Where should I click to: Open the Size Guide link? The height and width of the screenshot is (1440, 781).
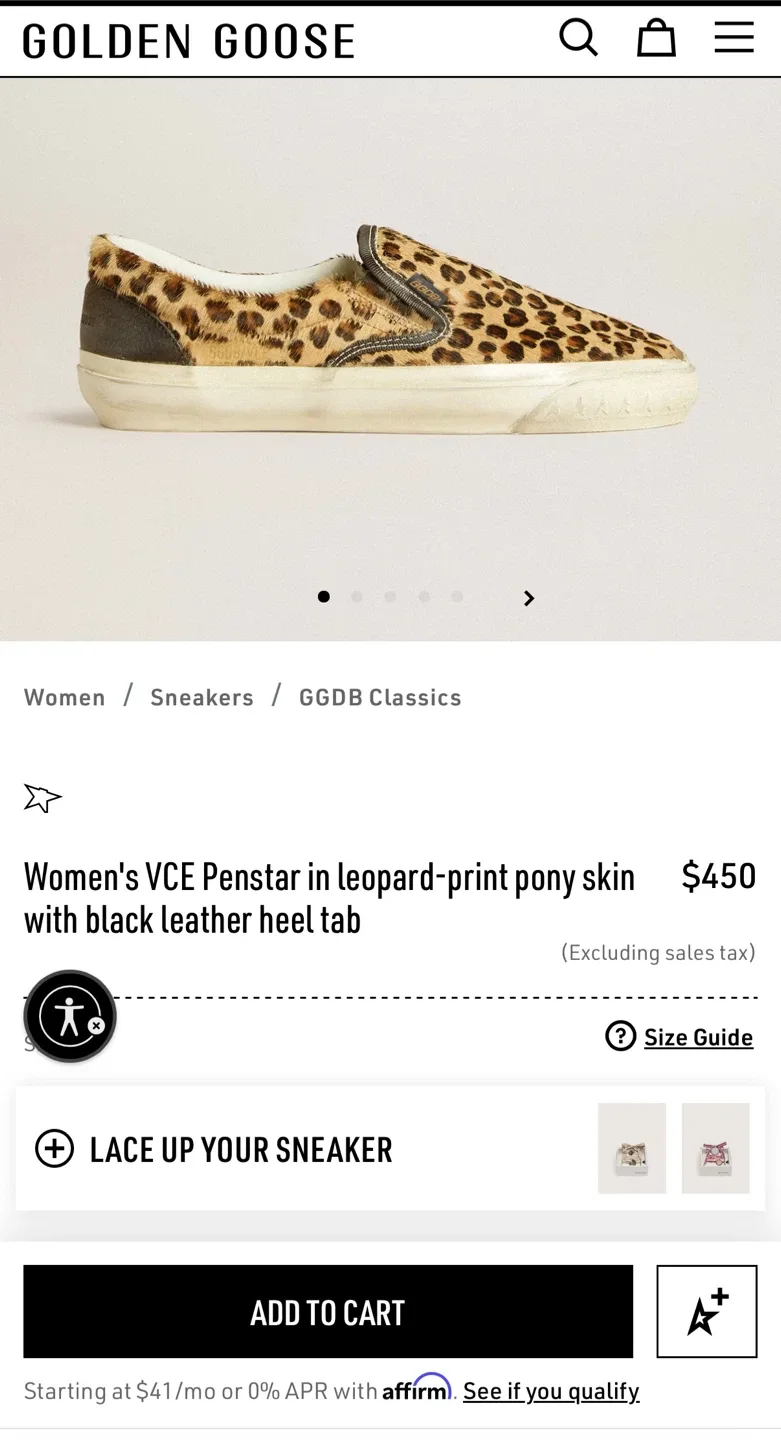tap(698, 1037)
